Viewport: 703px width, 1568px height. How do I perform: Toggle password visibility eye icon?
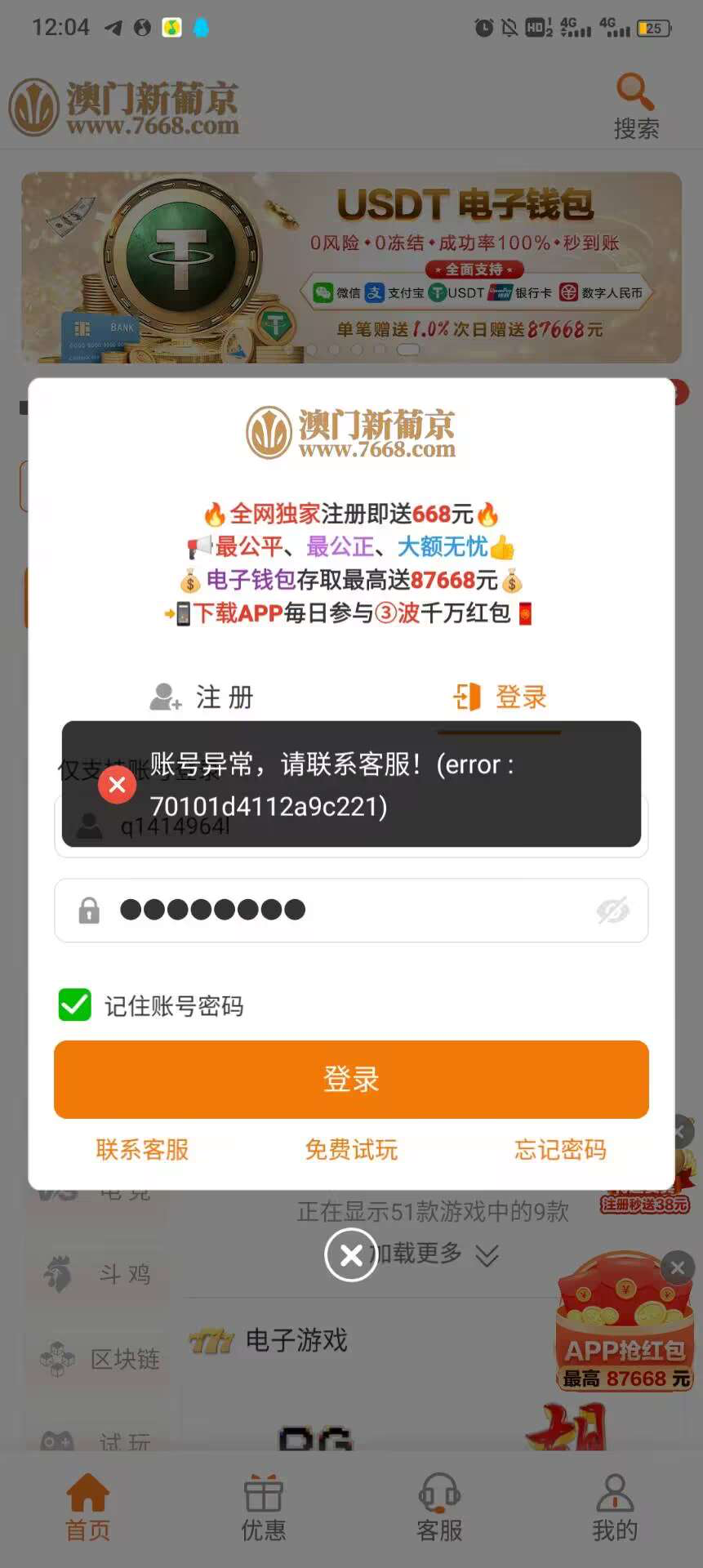pos(612,910)
